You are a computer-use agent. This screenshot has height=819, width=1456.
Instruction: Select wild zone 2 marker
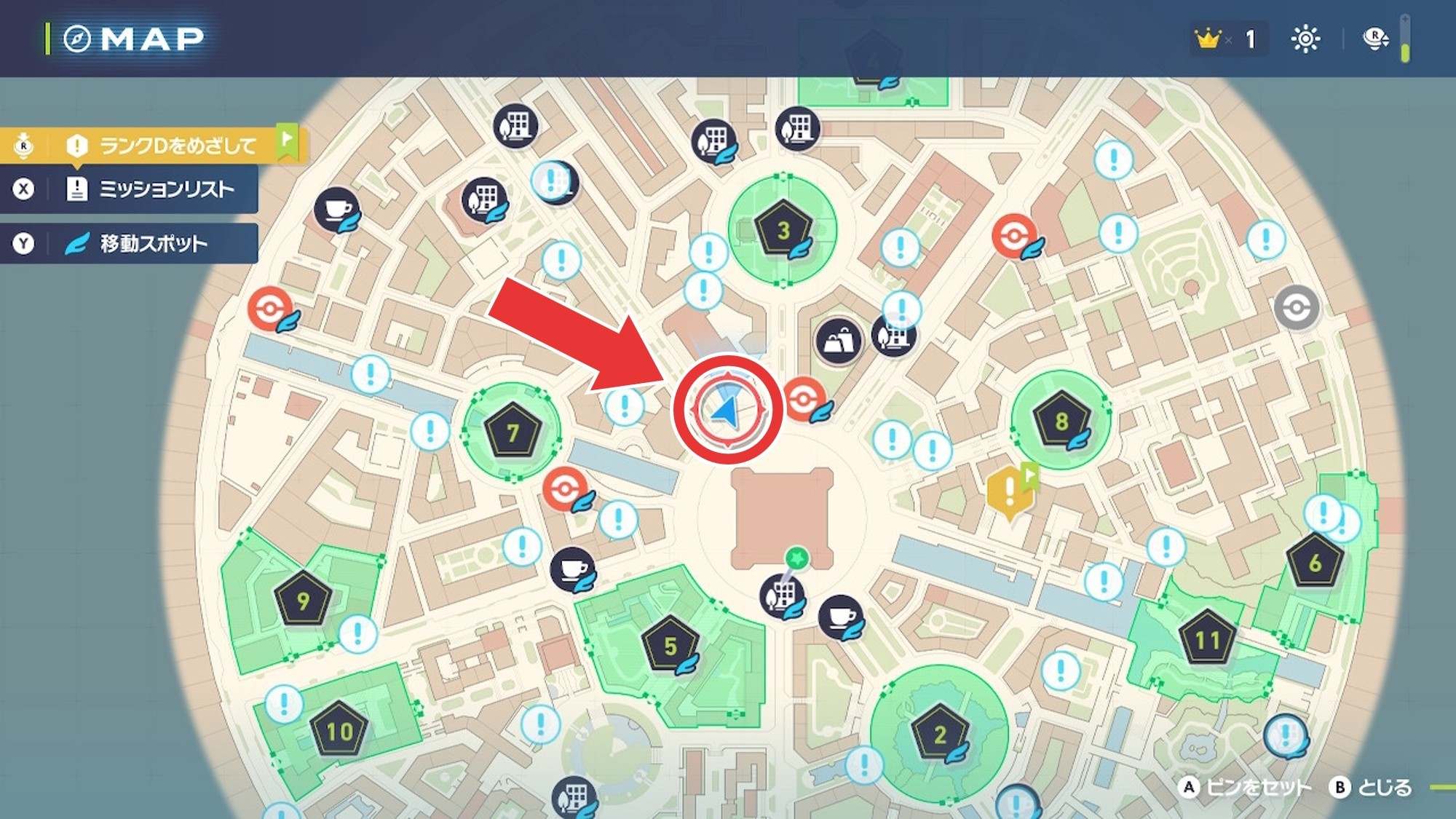(x=939, y=732)
